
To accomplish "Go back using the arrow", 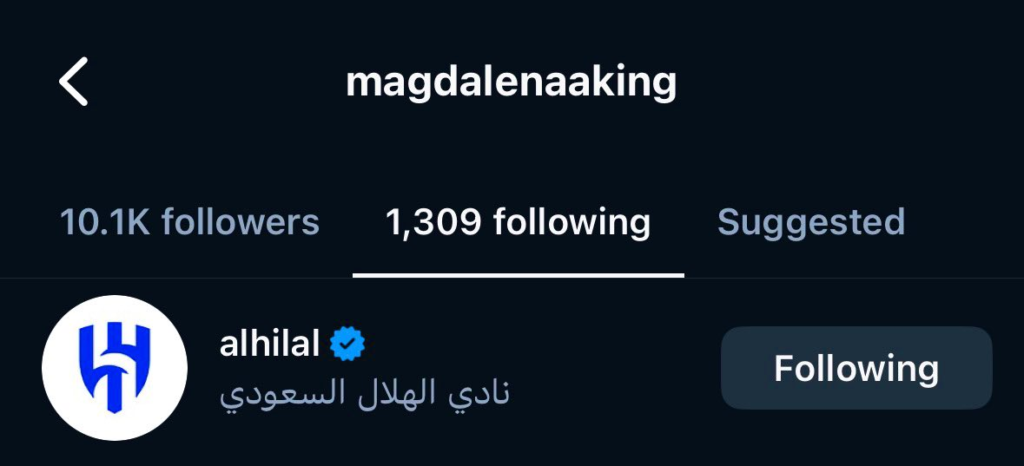I will click(74, 81).
